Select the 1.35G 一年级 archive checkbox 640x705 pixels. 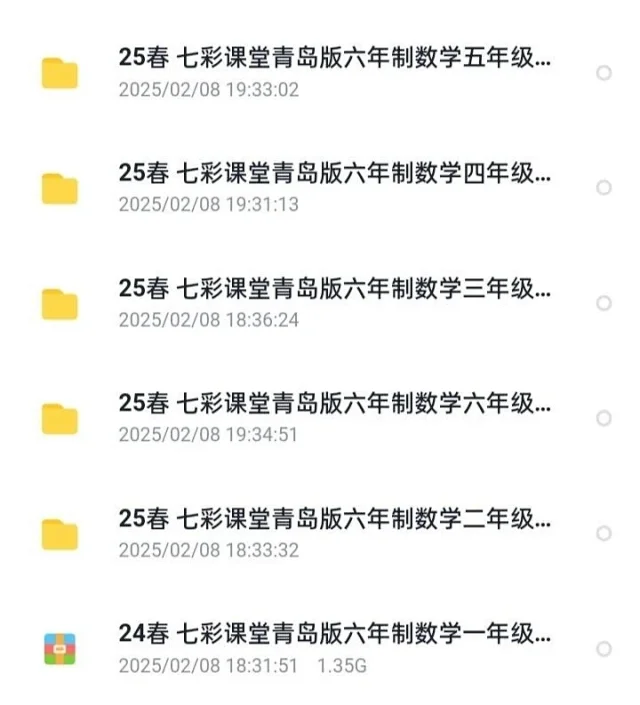[603, 649]
